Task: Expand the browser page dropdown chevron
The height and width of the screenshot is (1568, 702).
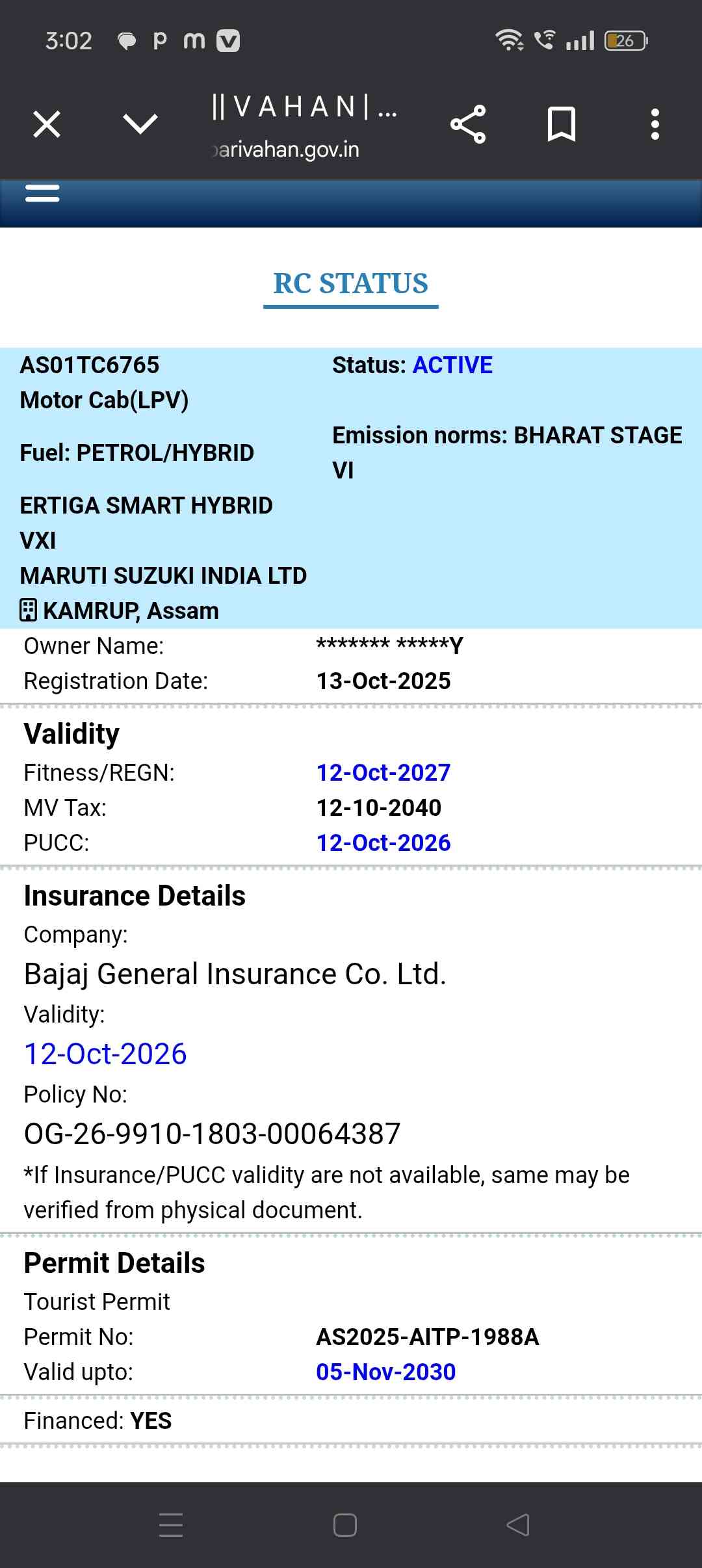Action: (140, 124)
